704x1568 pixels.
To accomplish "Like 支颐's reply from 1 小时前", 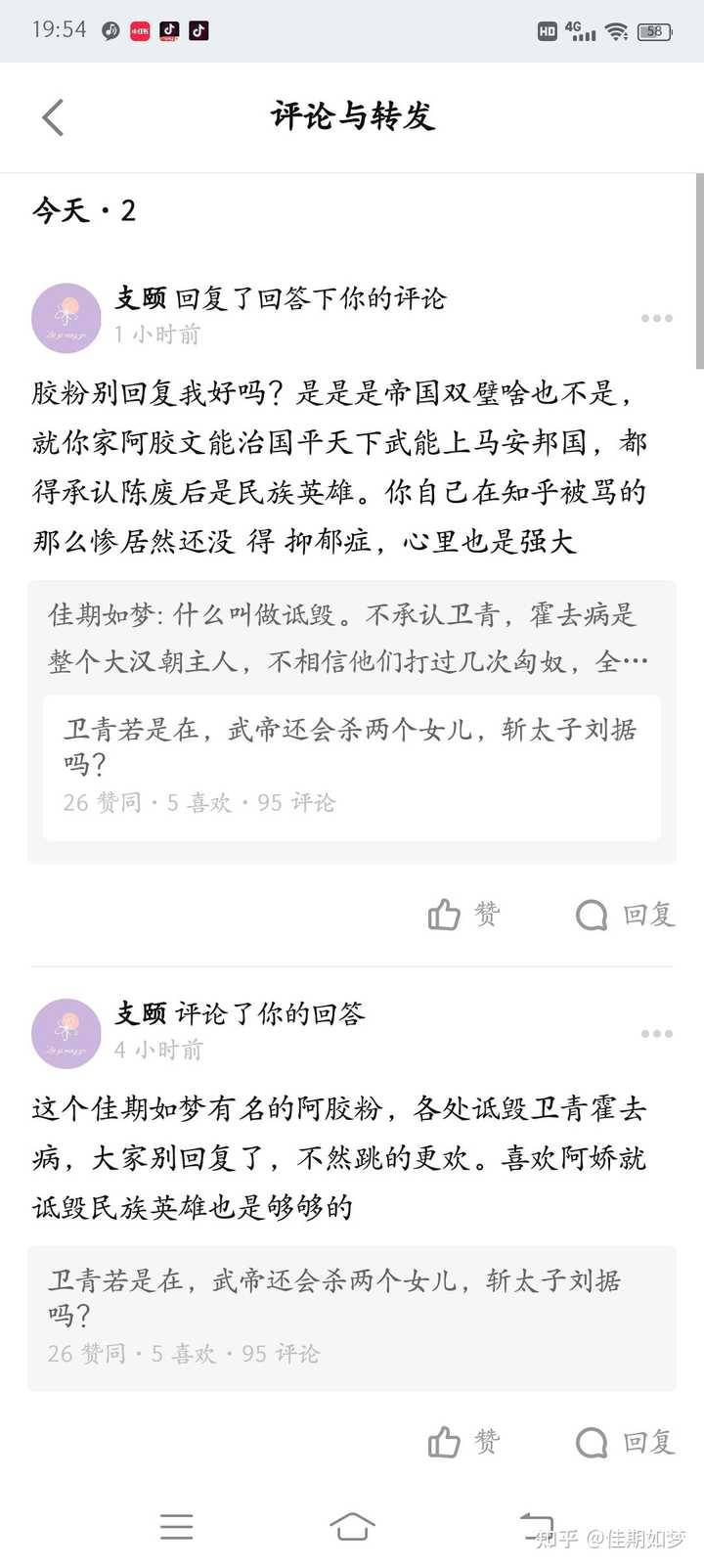I will point(463,915).
